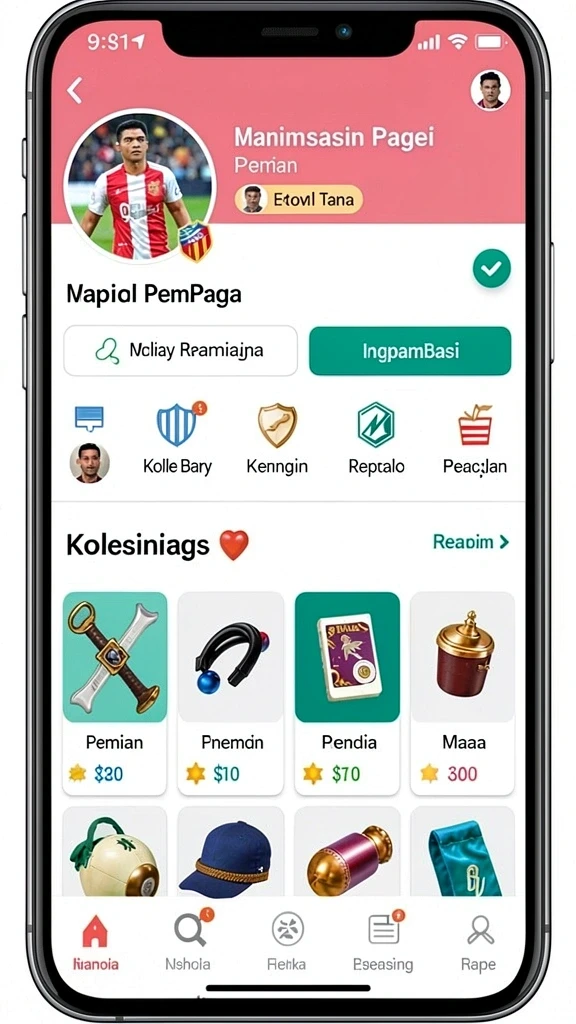The height and width of the screenshot is (1024, 576).
Task: Switch to the Rape profile tab
Action: [479, 941]
